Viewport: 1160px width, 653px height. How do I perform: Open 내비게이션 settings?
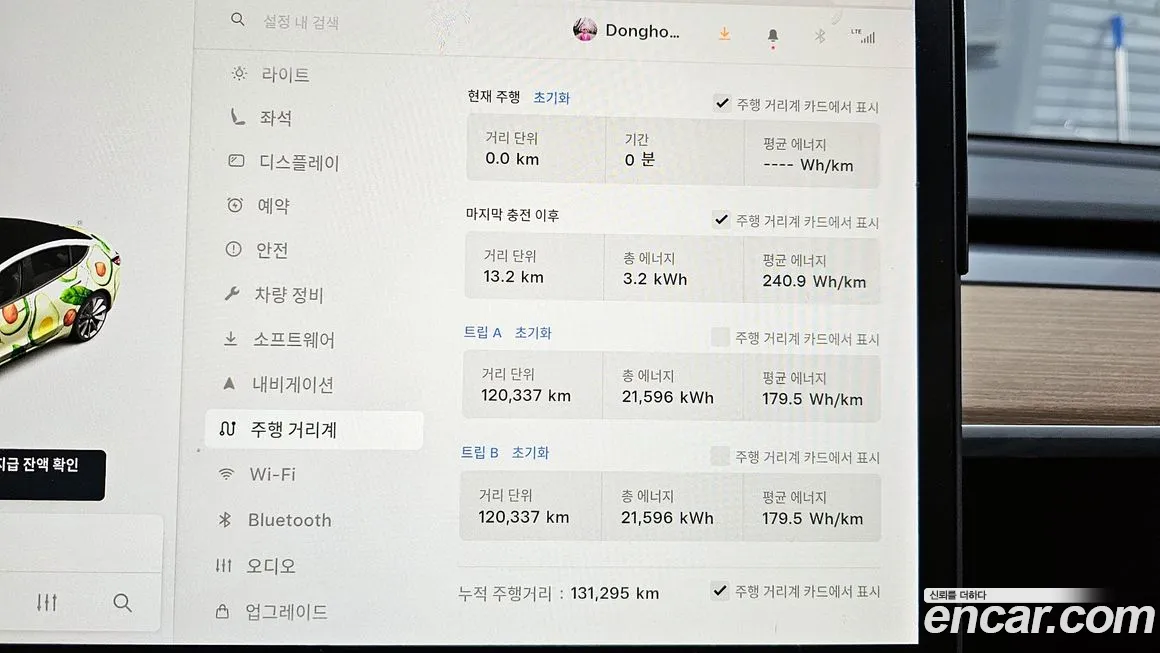click(292, 385)
